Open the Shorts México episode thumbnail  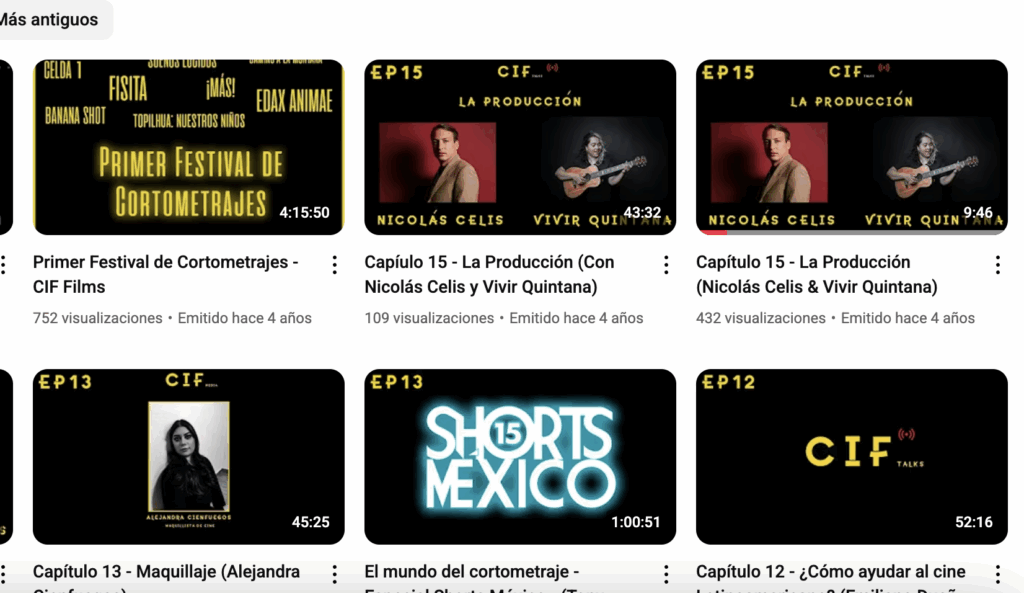520,456
